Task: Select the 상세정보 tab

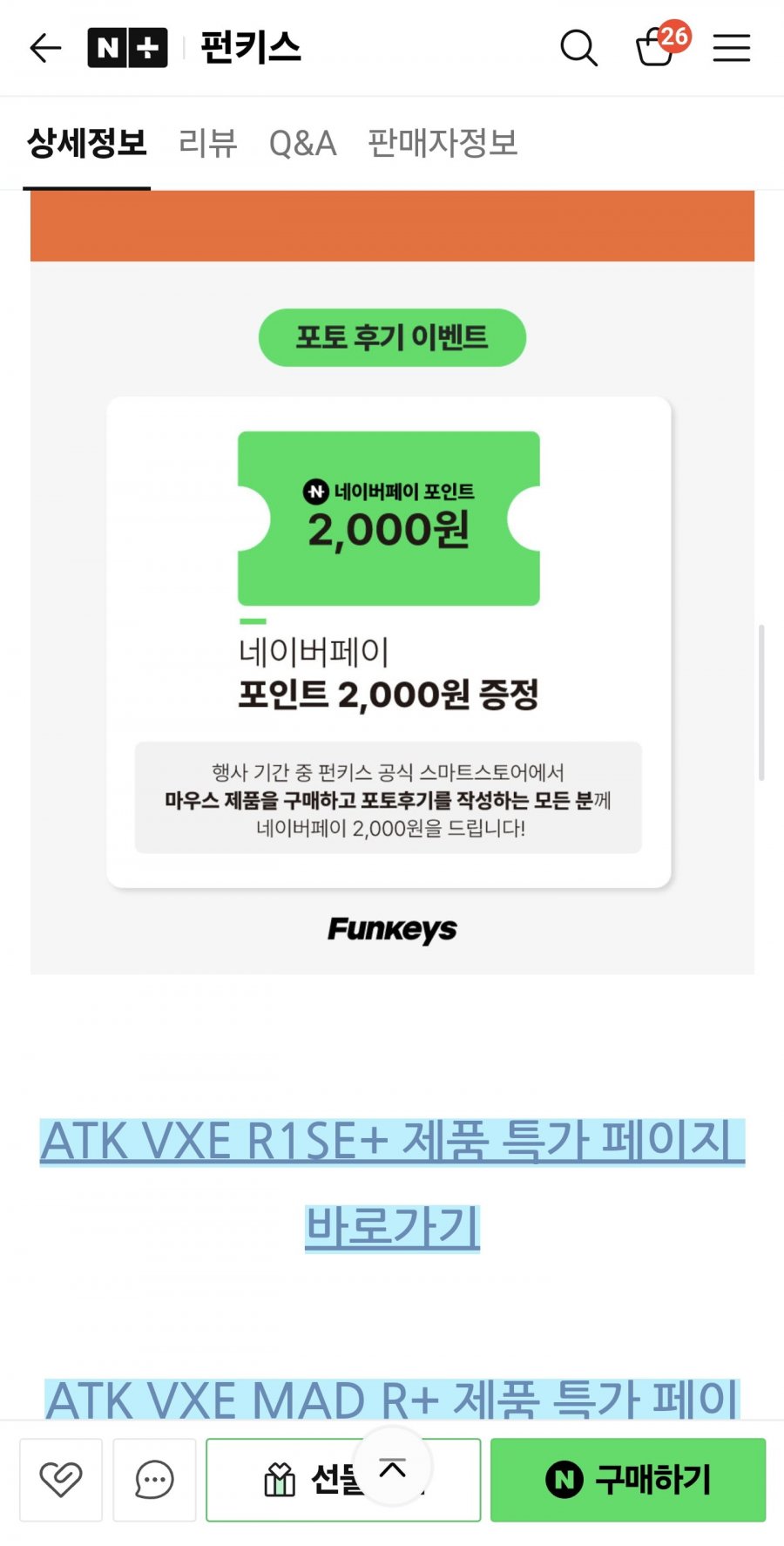Action: point(87,143)
